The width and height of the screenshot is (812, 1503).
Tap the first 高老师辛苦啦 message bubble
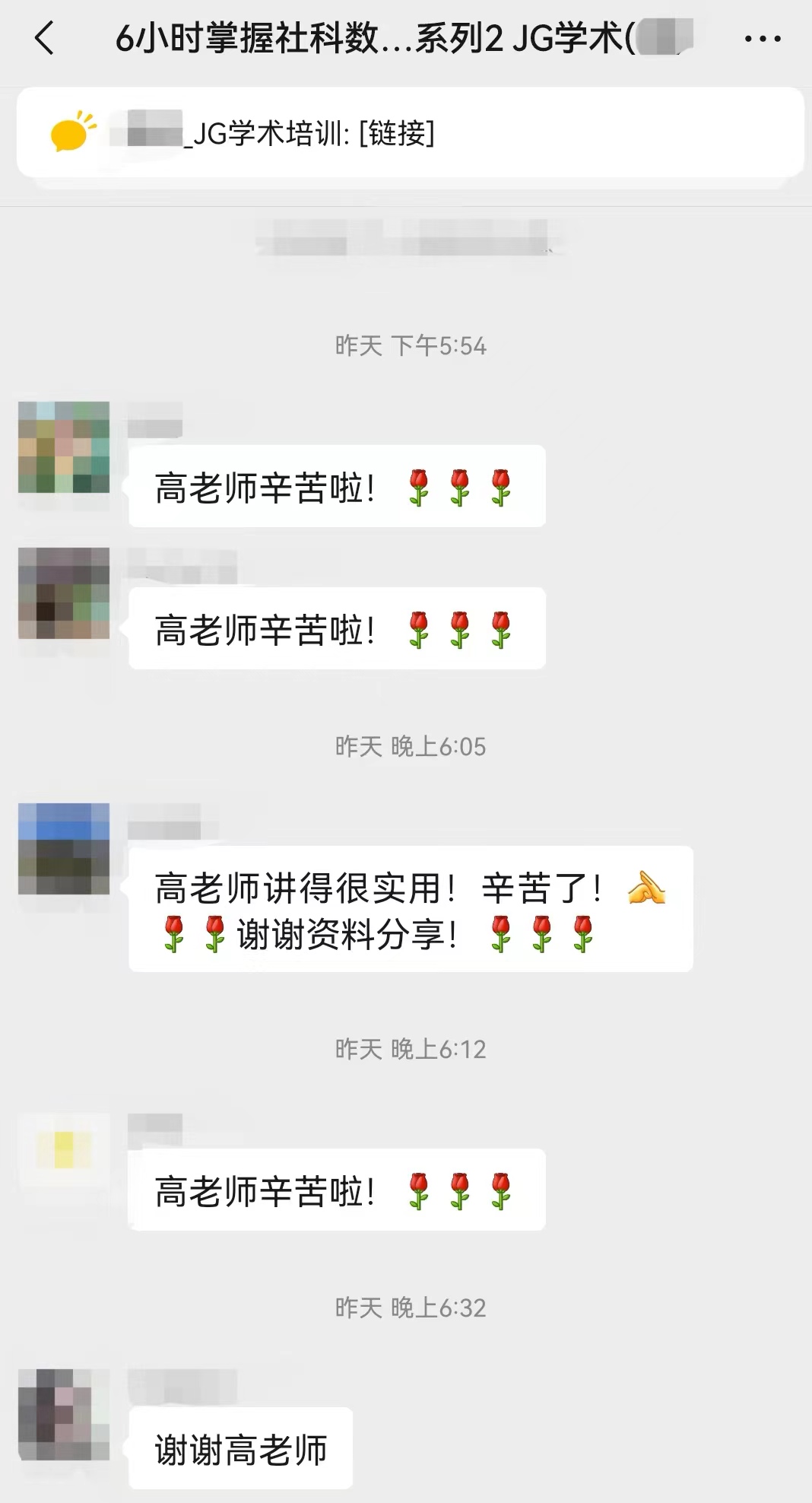pos(338,487)
